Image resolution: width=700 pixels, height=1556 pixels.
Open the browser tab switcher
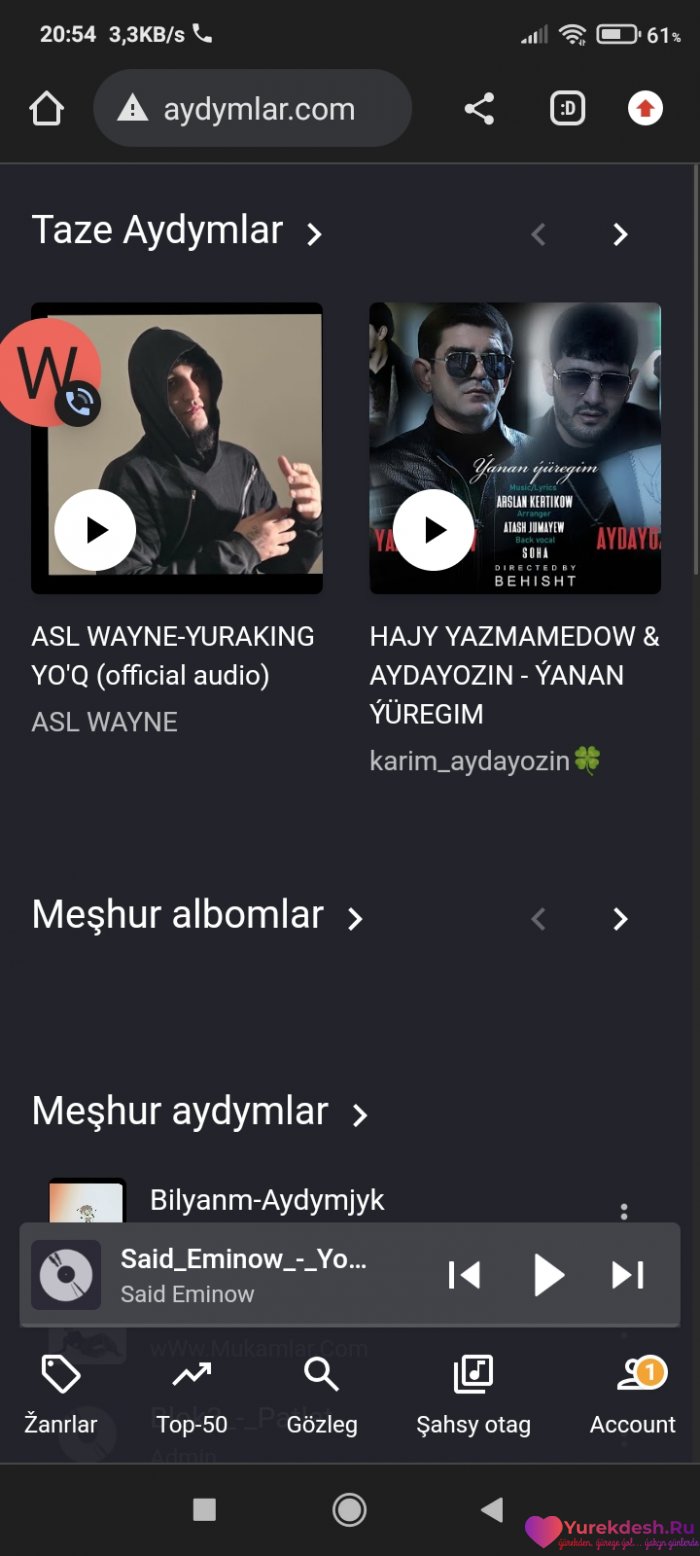[567, 109]
